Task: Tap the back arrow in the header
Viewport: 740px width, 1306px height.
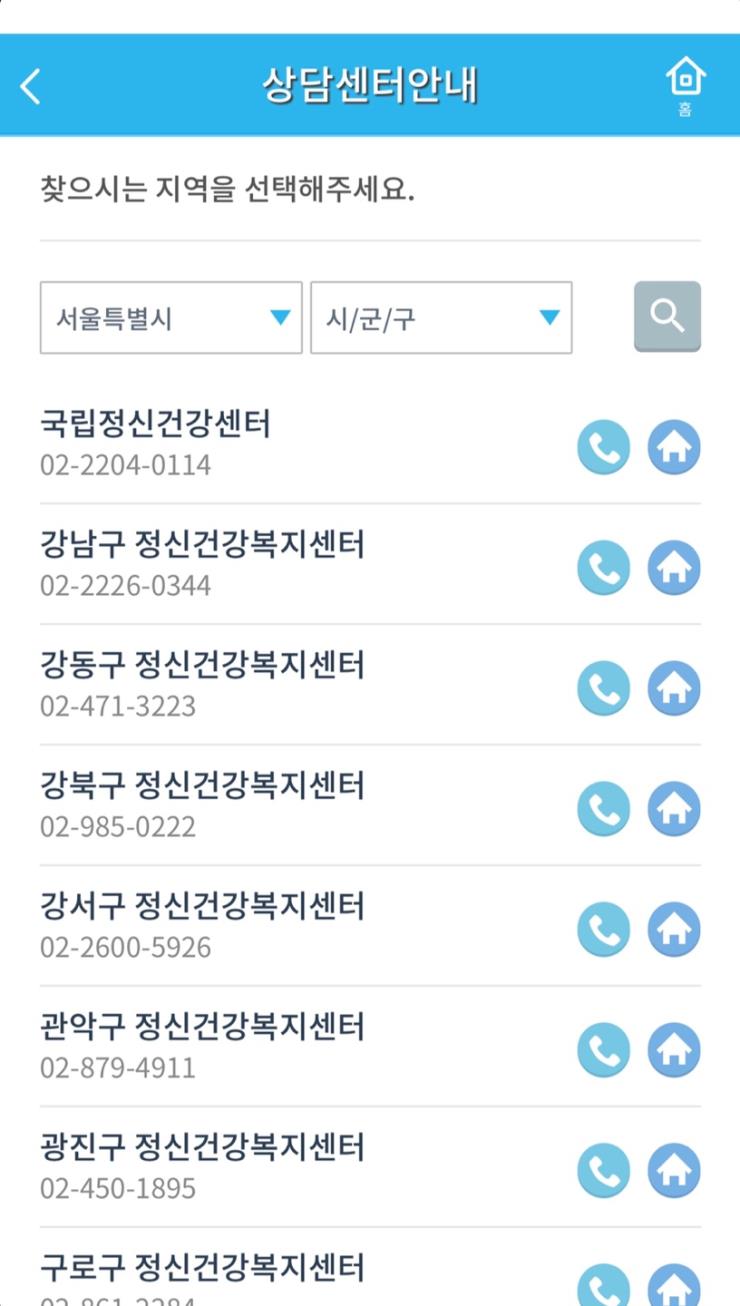Action: tap(30, 85)
